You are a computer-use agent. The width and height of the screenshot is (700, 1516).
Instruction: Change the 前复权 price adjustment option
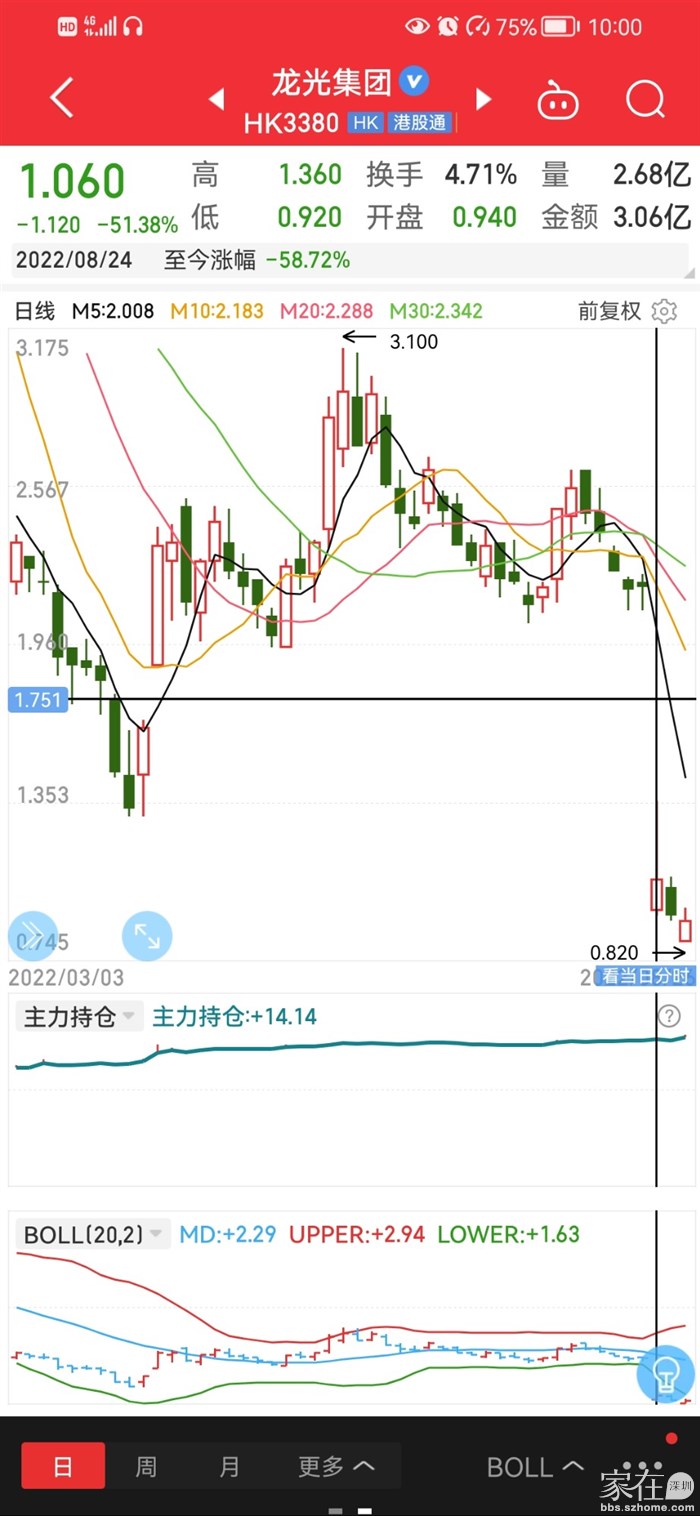[x=608, y=311]
